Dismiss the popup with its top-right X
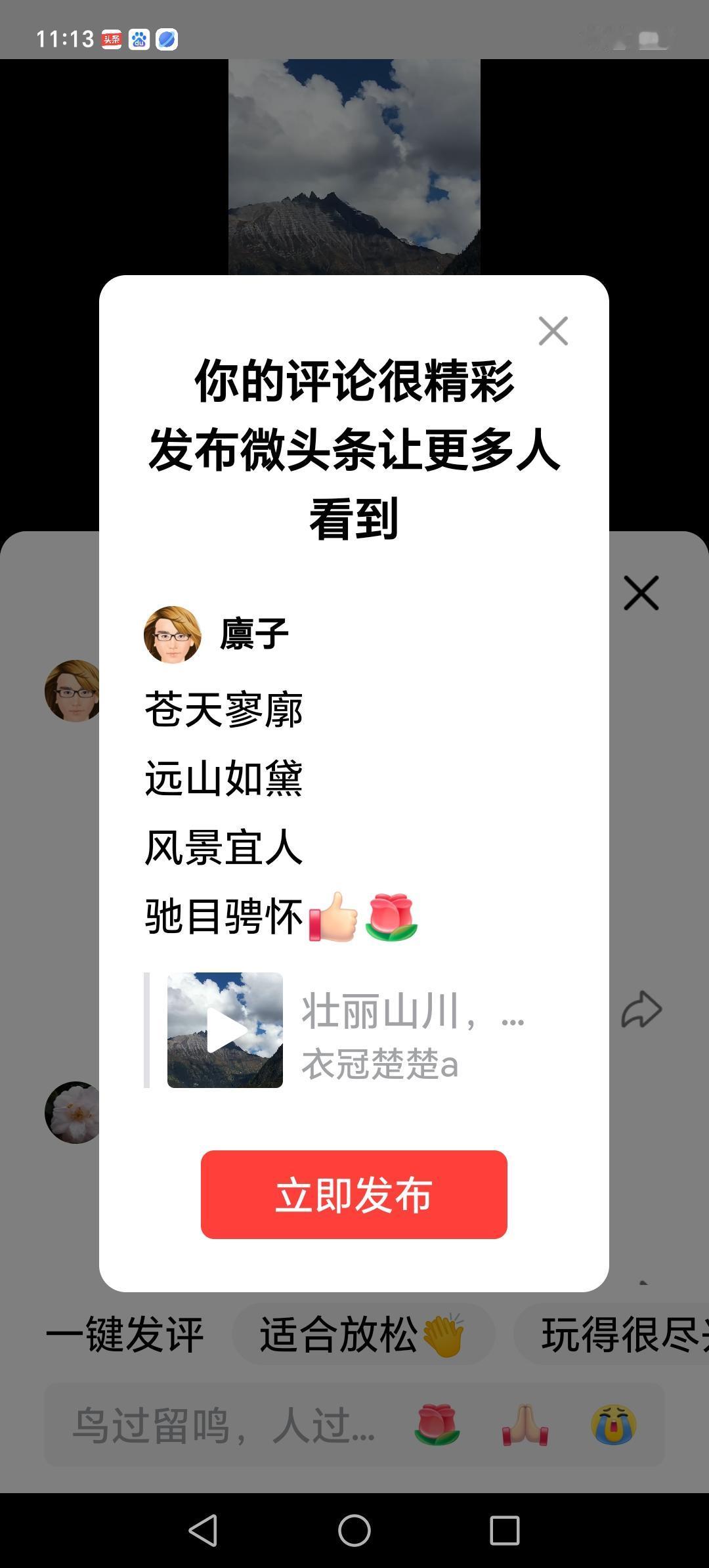Viewport: 709px width, 1568px height. point(553,332)
